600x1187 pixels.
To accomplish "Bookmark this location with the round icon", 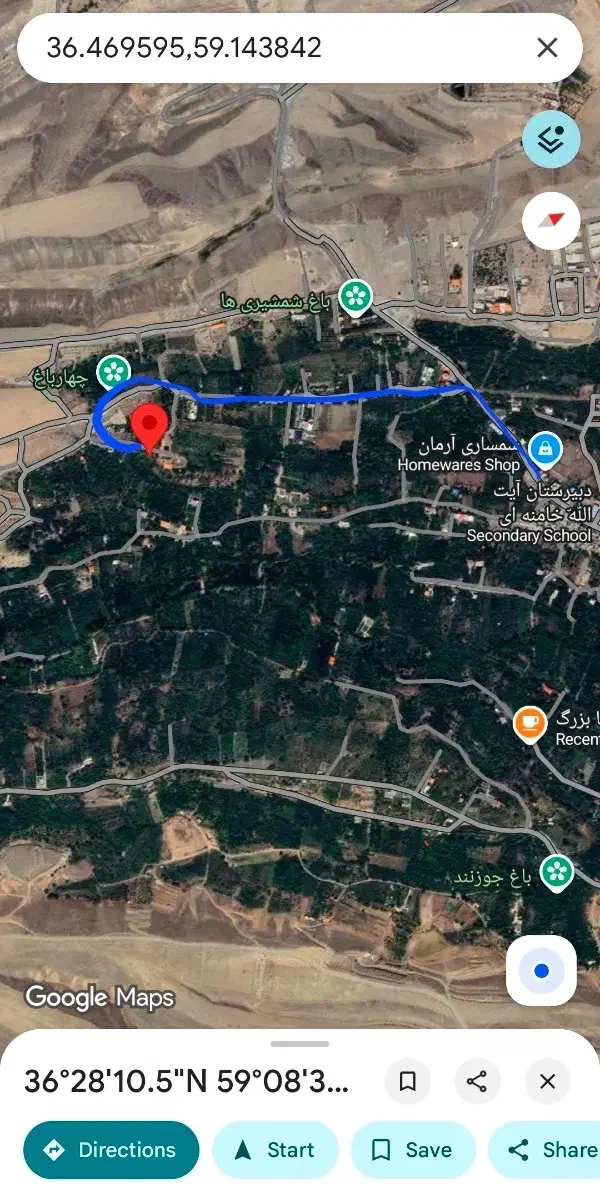I will (x=407, y=1081).
